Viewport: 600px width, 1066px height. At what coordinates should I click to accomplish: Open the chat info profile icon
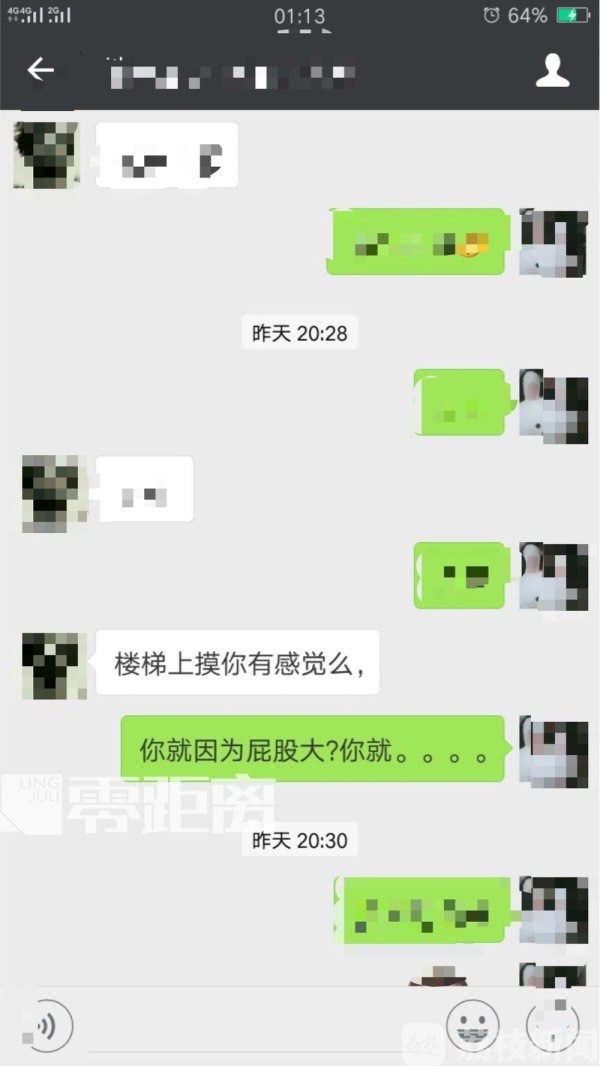point(553,70)
